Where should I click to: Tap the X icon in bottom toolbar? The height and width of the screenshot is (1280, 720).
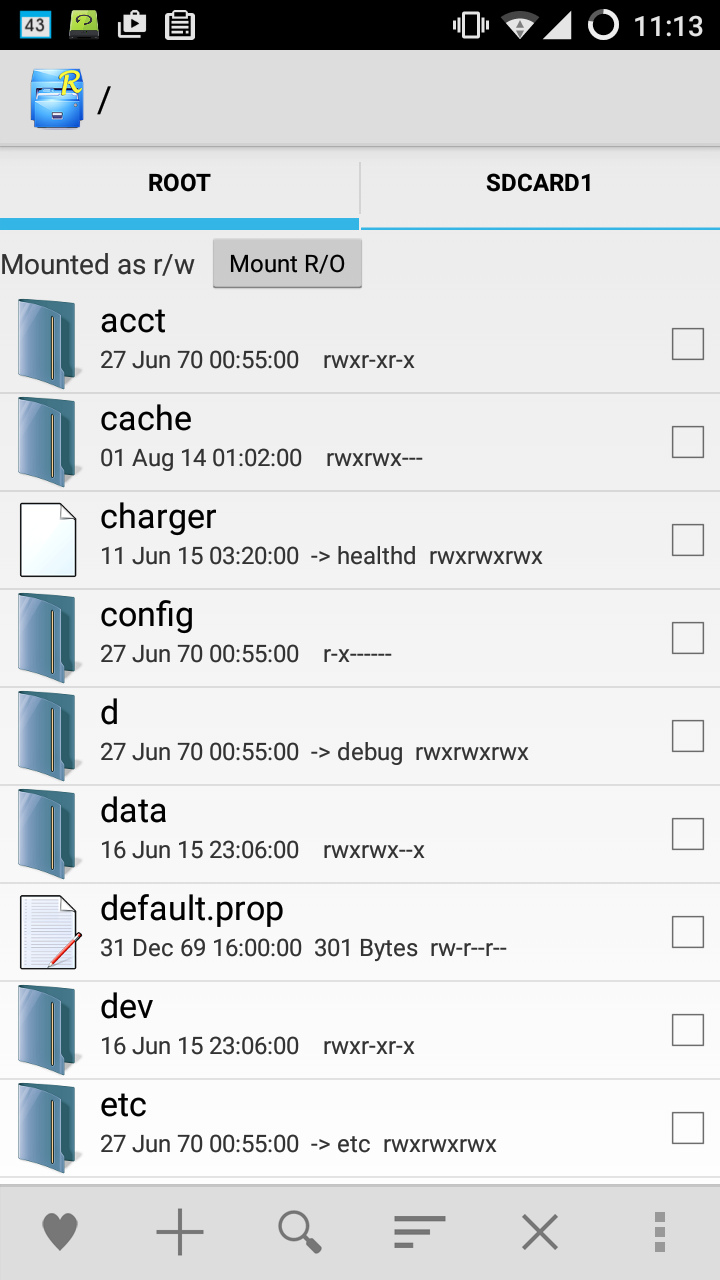(x=540, y=1232)
